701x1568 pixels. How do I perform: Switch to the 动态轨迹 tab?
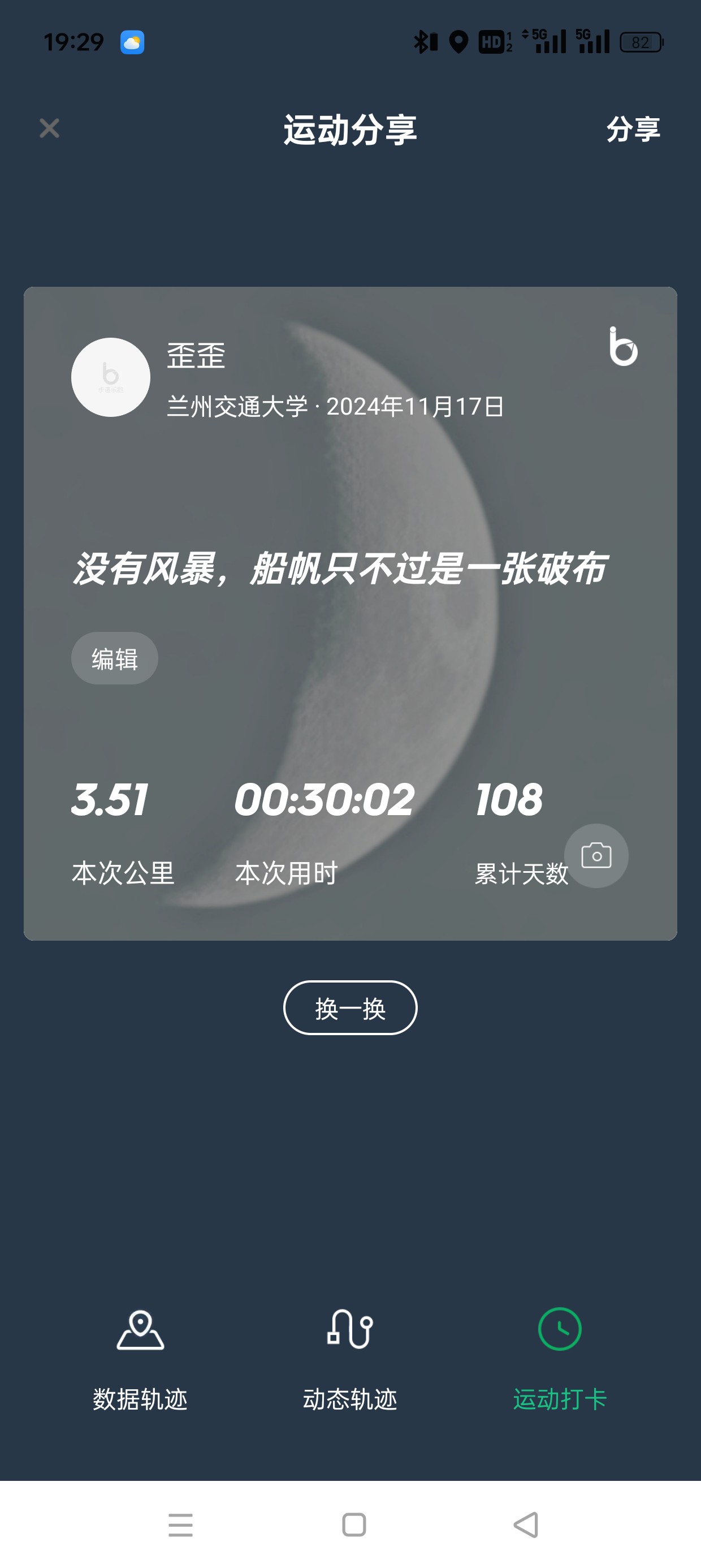point(350,1358)
